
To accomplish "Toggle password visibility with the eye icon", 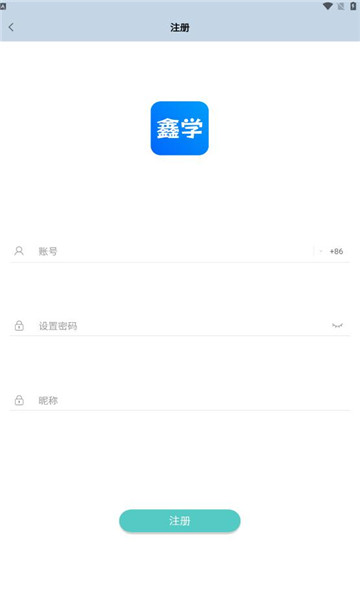I will tap(337, 326).
